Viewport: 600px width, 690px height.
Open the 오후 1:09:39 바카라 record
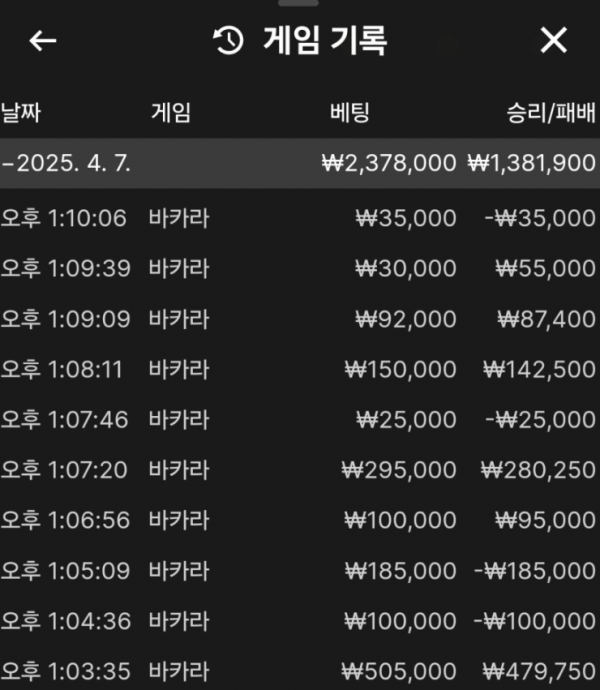pyautogui.click(x=299, y=268)
